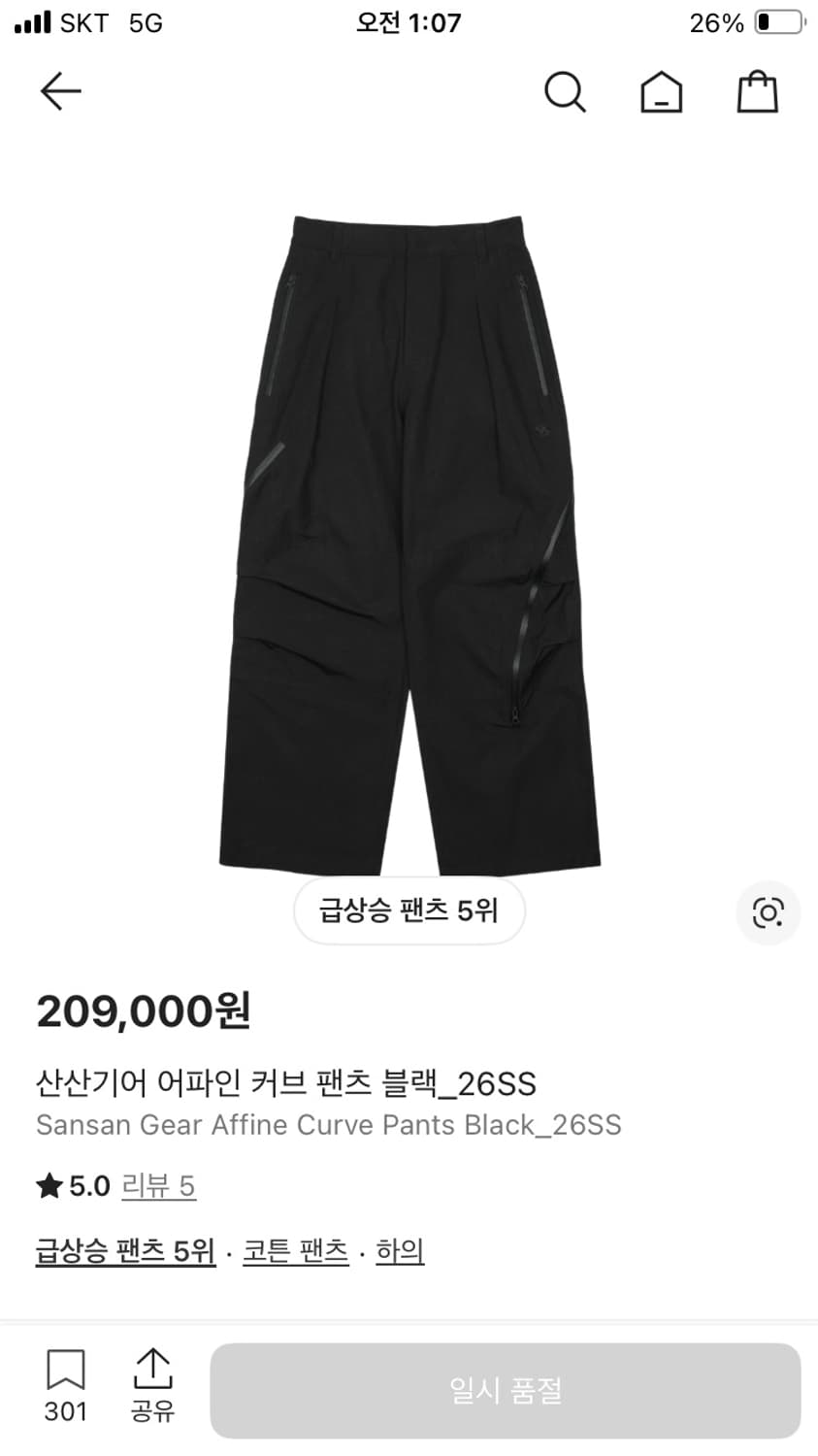Tap the price 209,000원
Viewport: 818px width, 1456px height.
[143, 1011]
